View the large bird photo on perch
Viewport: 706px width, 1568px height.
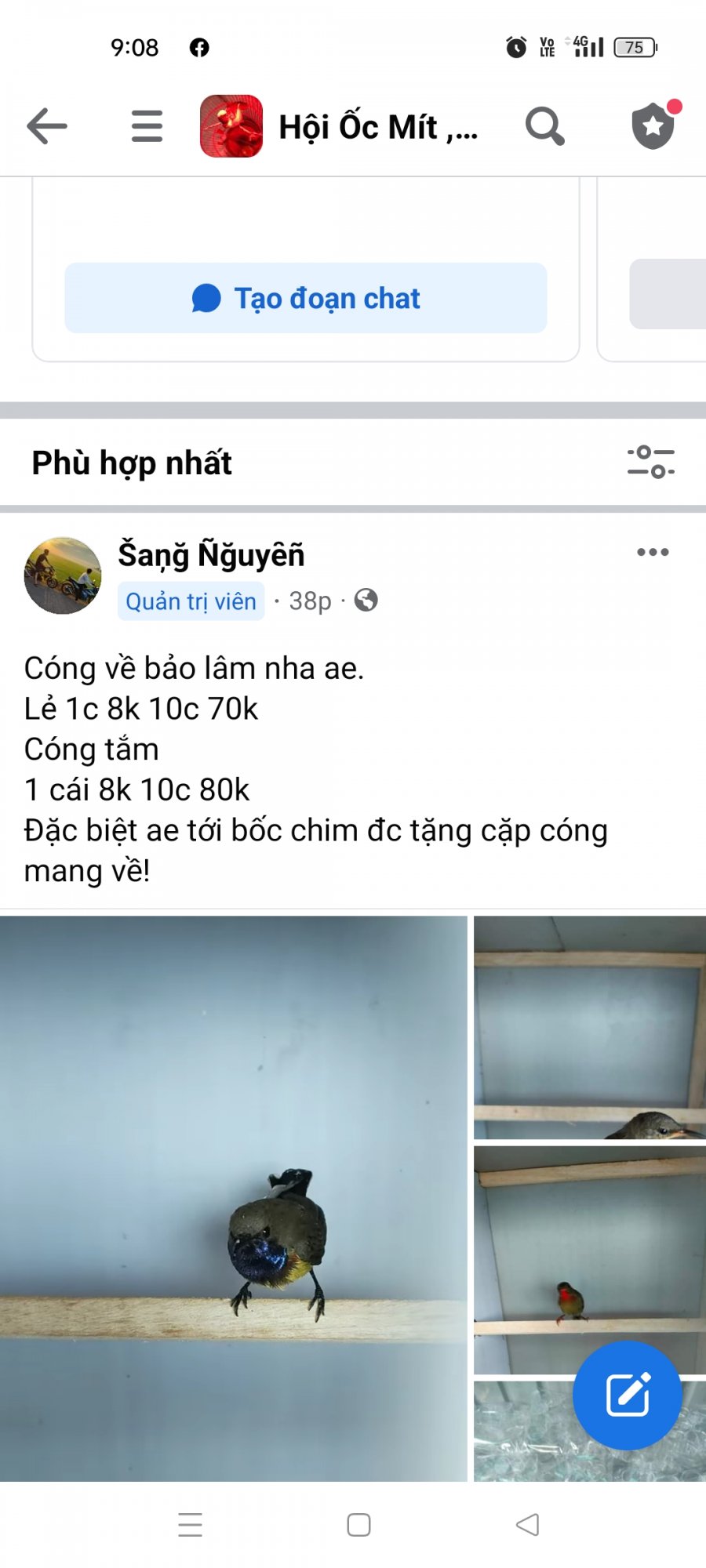[x=233, y=1198]
